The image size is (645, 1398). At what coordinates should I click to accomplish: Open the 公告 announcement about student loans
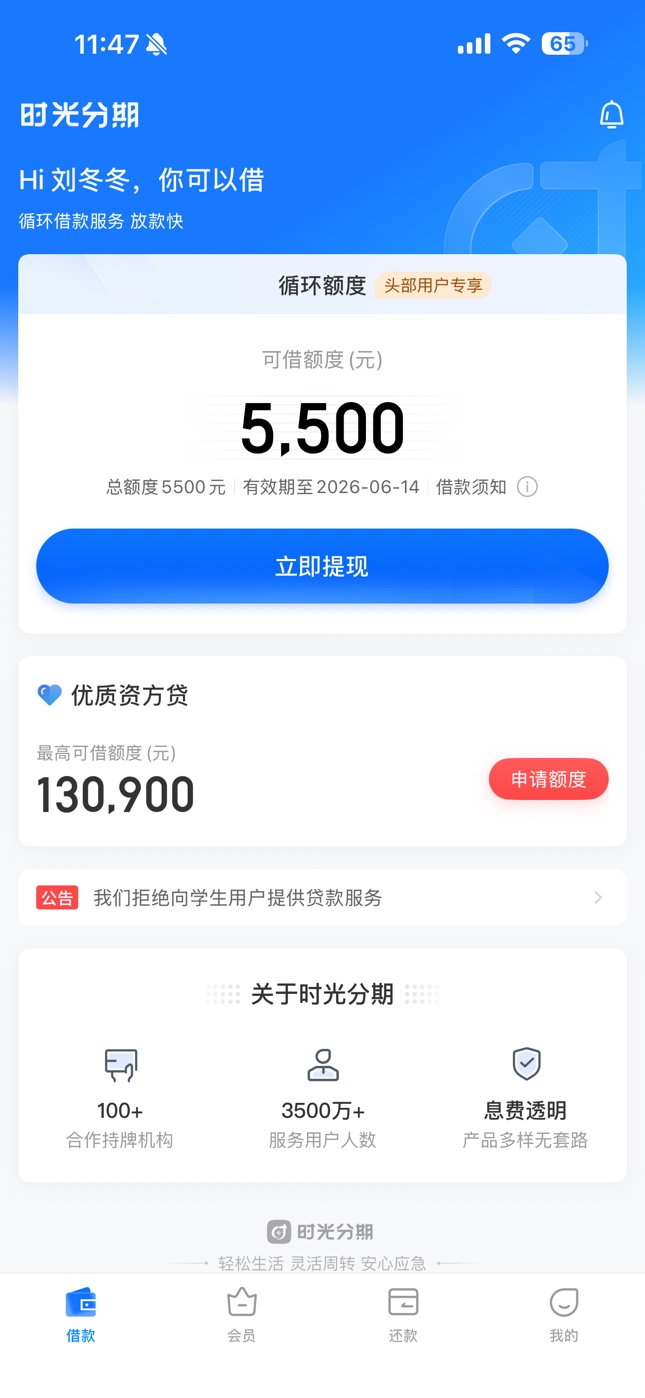pyautogui.click(x=322, y=898)
